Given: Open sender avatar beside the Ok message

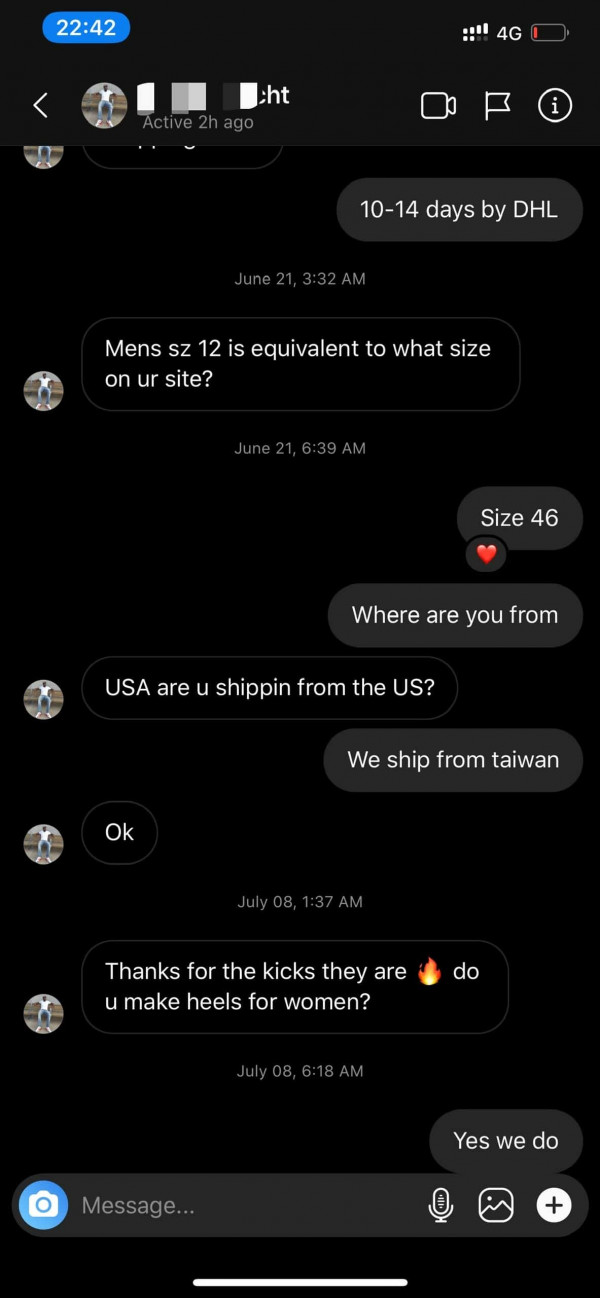Looking at the screenshot, I should coord(43,844).
